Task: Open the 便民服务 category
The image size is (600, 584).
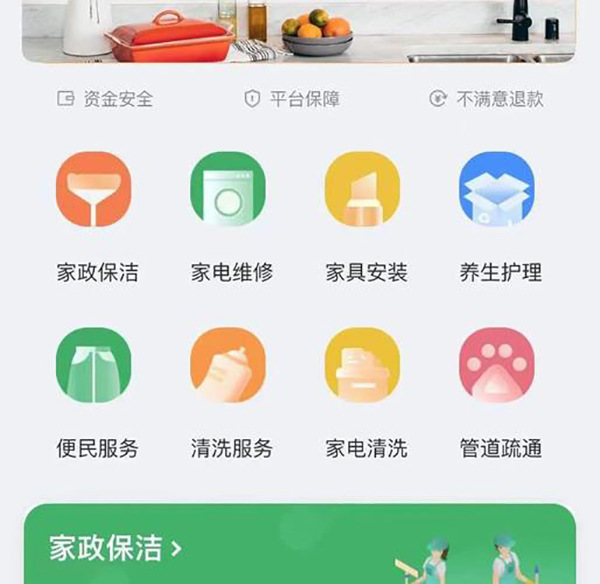Action: point(94,366)
